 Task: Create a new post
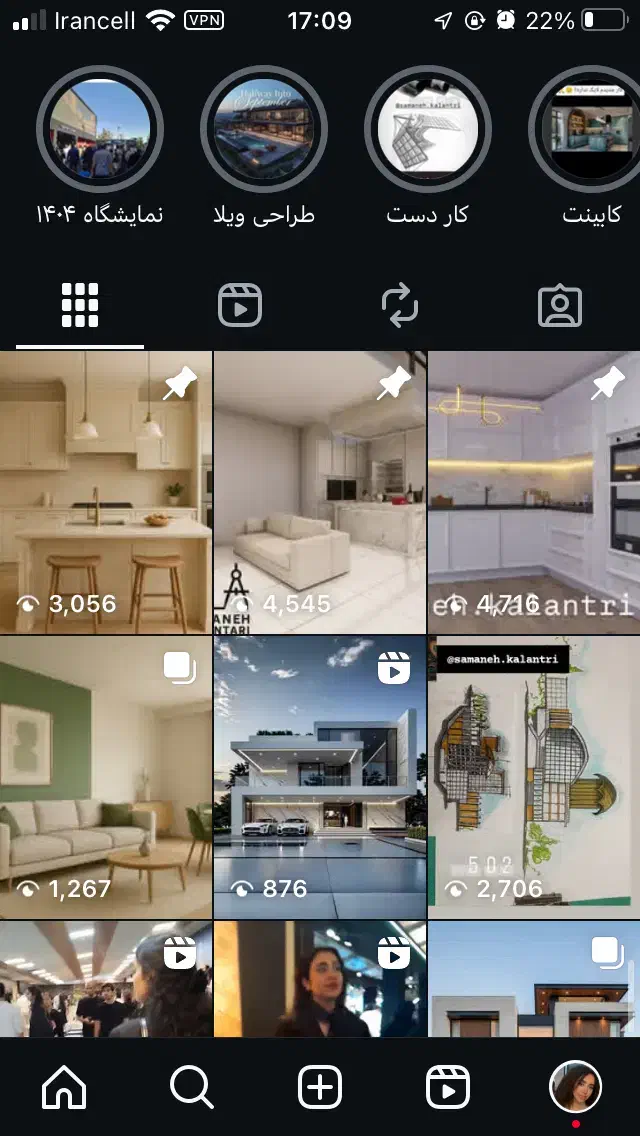click(x=320, y=1087)
